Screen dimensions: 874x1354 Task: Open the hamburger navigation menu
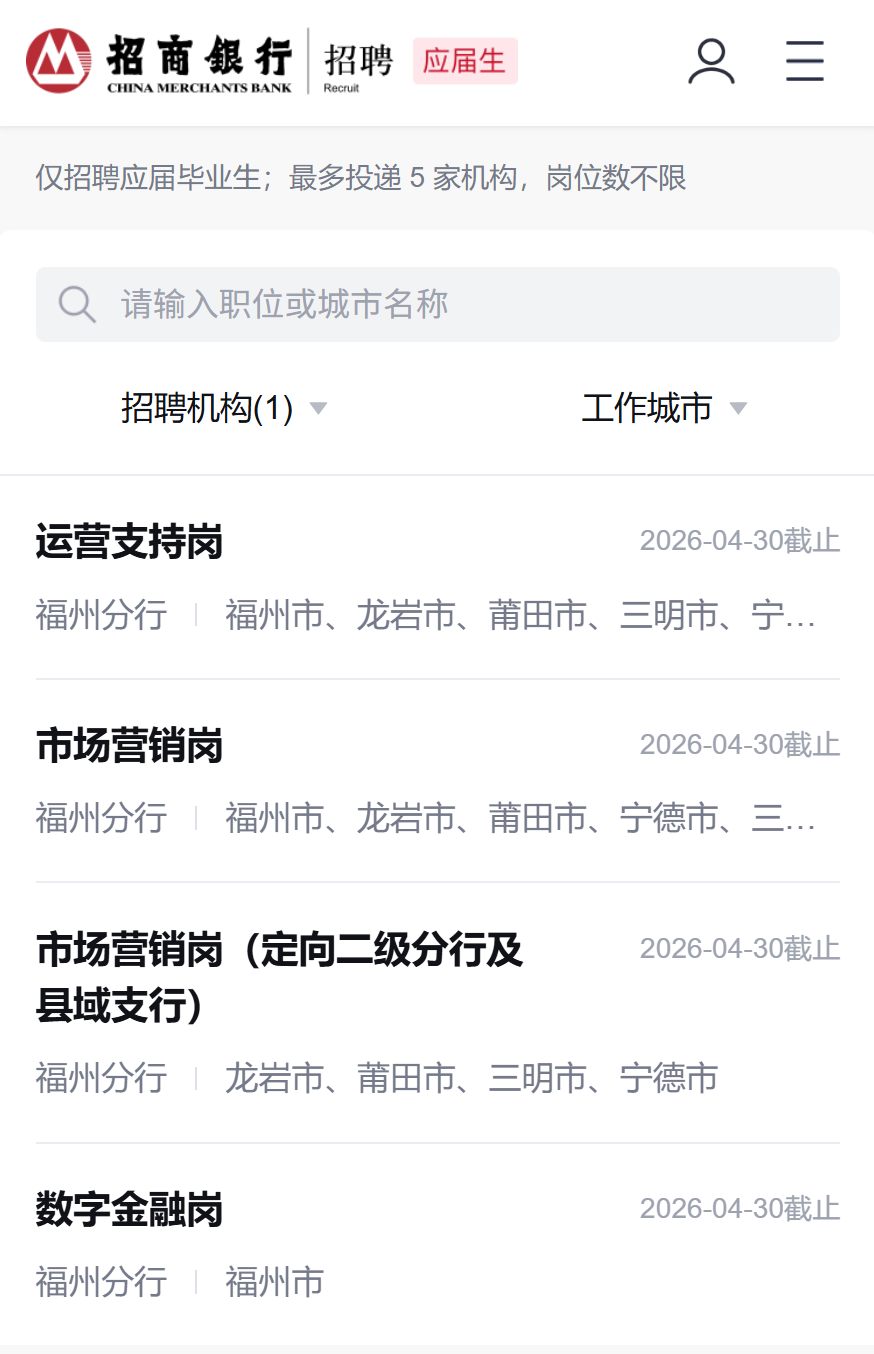(805, 61)
